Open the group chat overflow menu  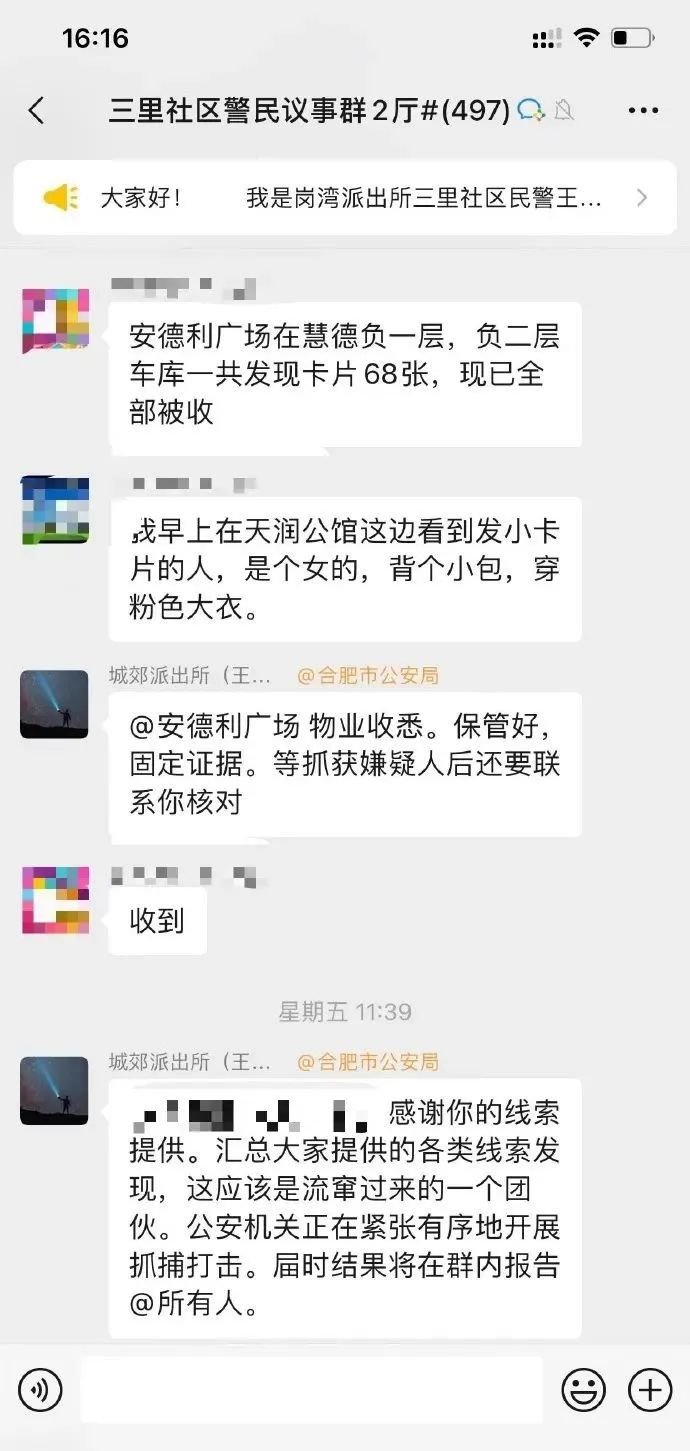[x=643, y=110]
